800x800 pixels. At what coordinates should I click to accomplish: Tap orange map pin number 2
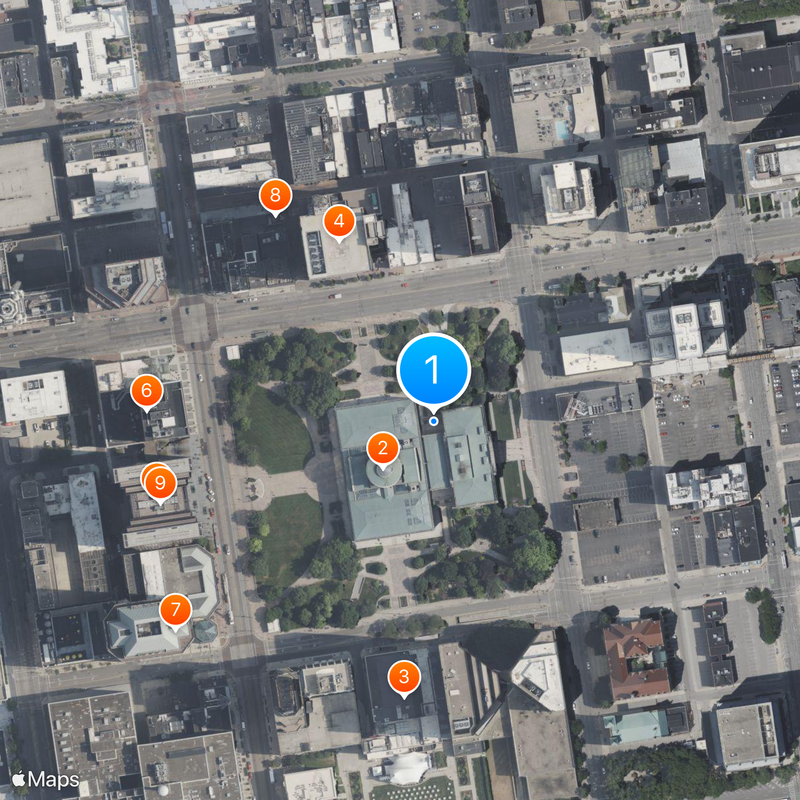[381, 447]
